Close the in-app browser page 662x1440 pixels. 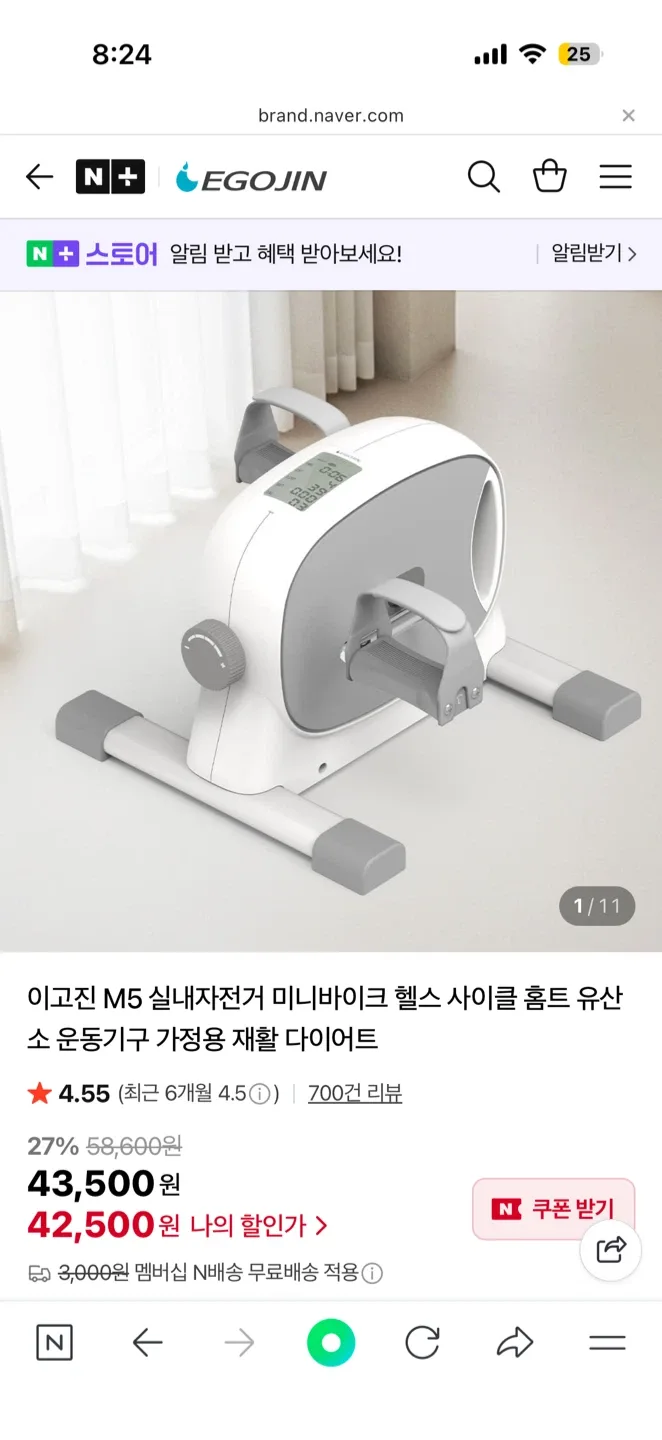point(628,116)
